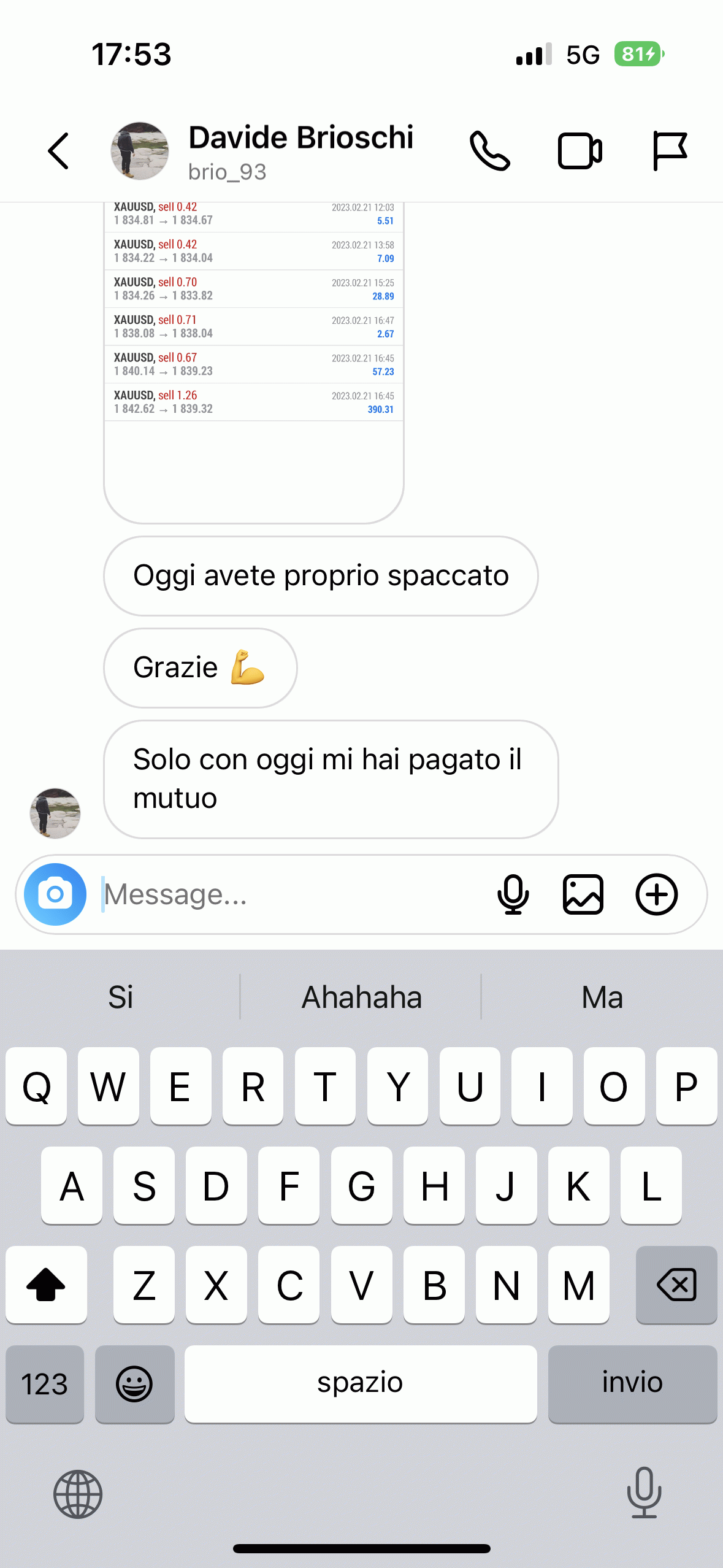Switch to the 123 numeric keyboard

click(x=44, y=1384)
